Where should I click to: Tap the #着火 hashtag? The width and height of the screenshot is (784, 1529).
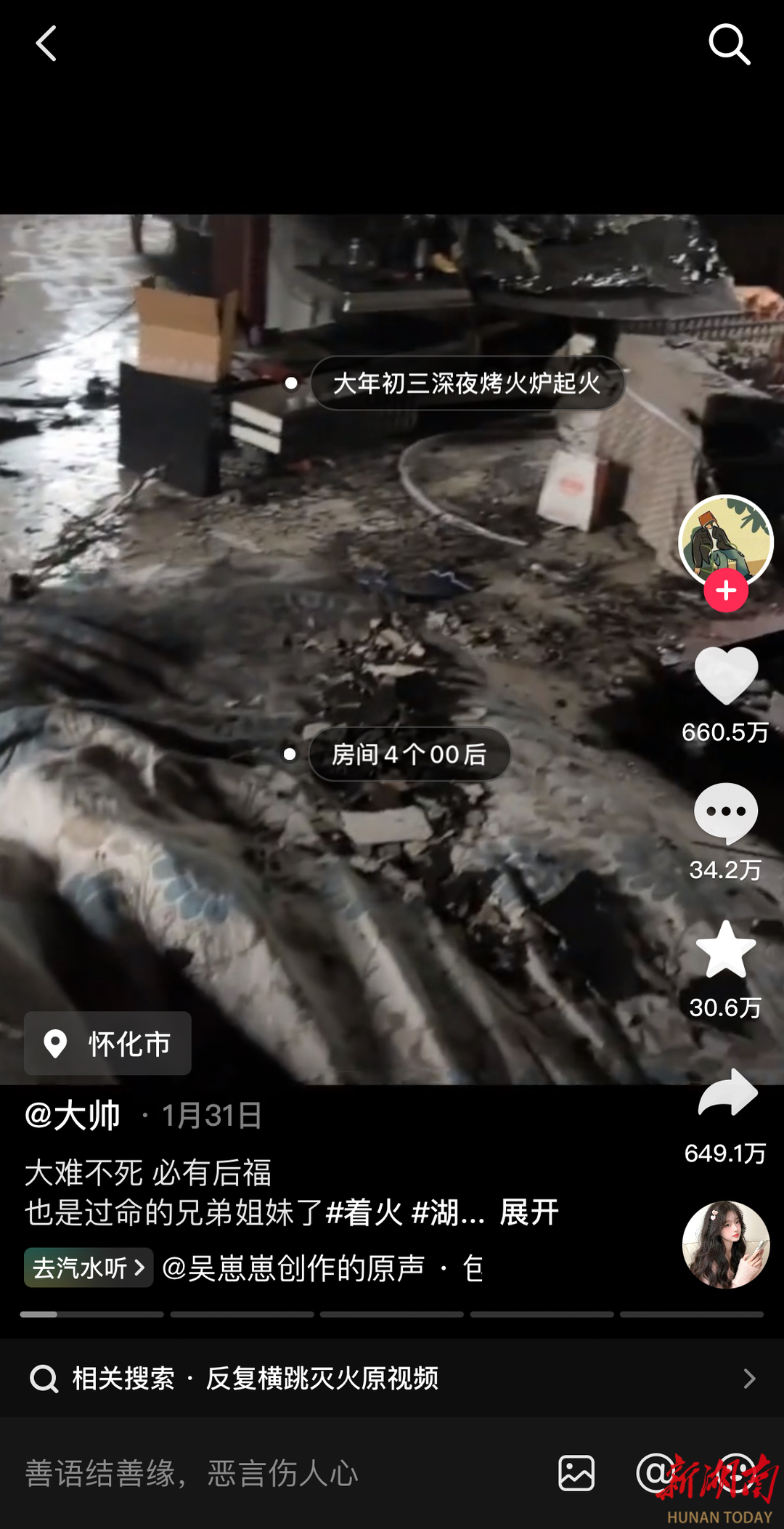(364, 1212)
